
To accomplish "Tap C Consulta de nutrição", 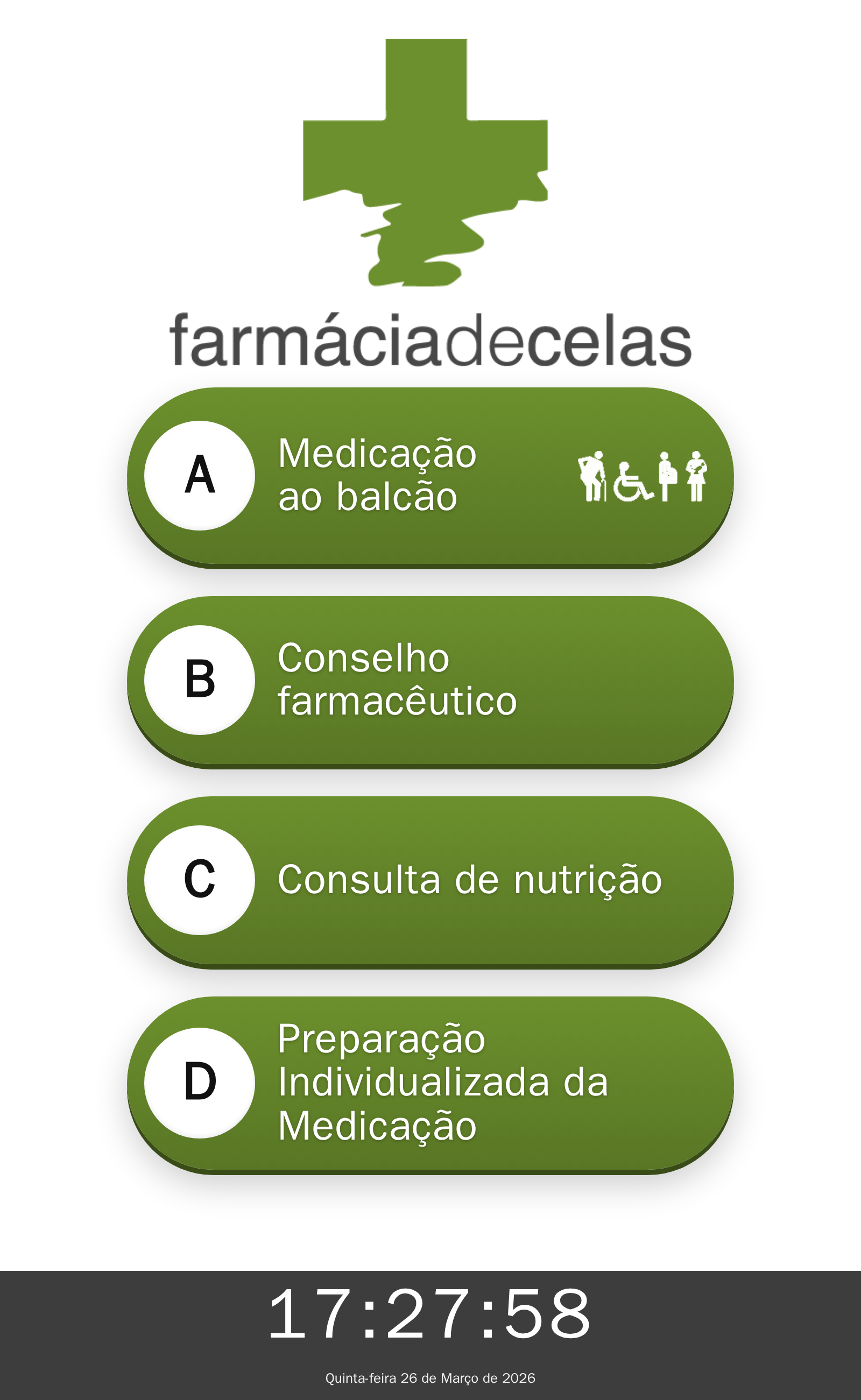I will point(430,880).
